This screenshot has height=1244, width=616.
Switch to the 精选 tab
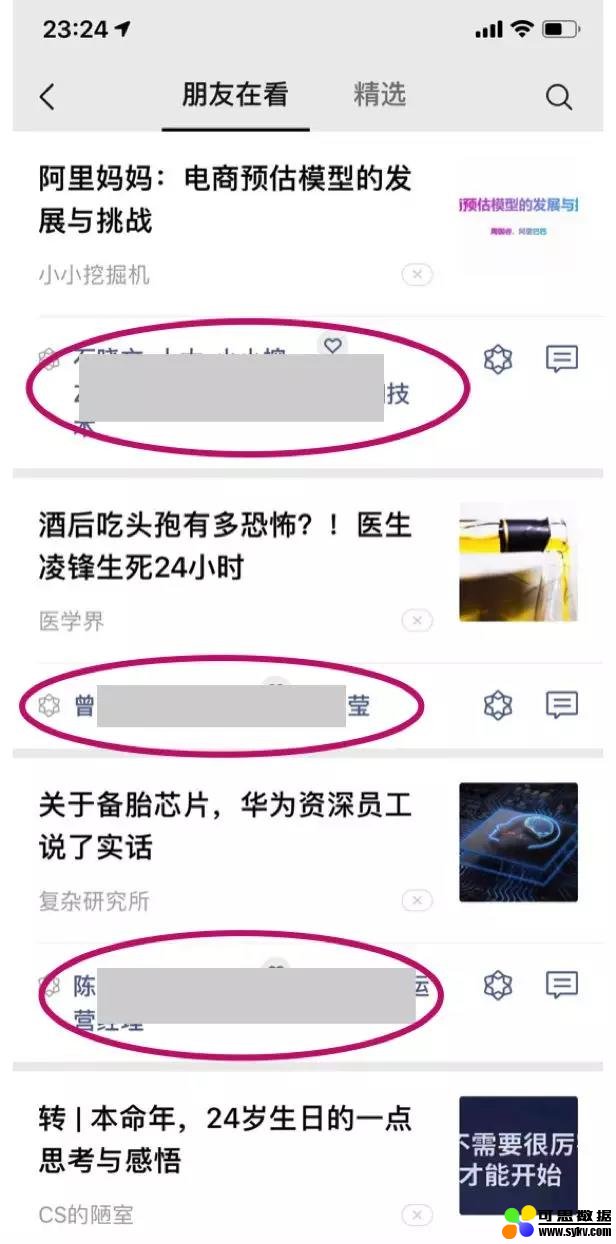click(x=380, y=95)
